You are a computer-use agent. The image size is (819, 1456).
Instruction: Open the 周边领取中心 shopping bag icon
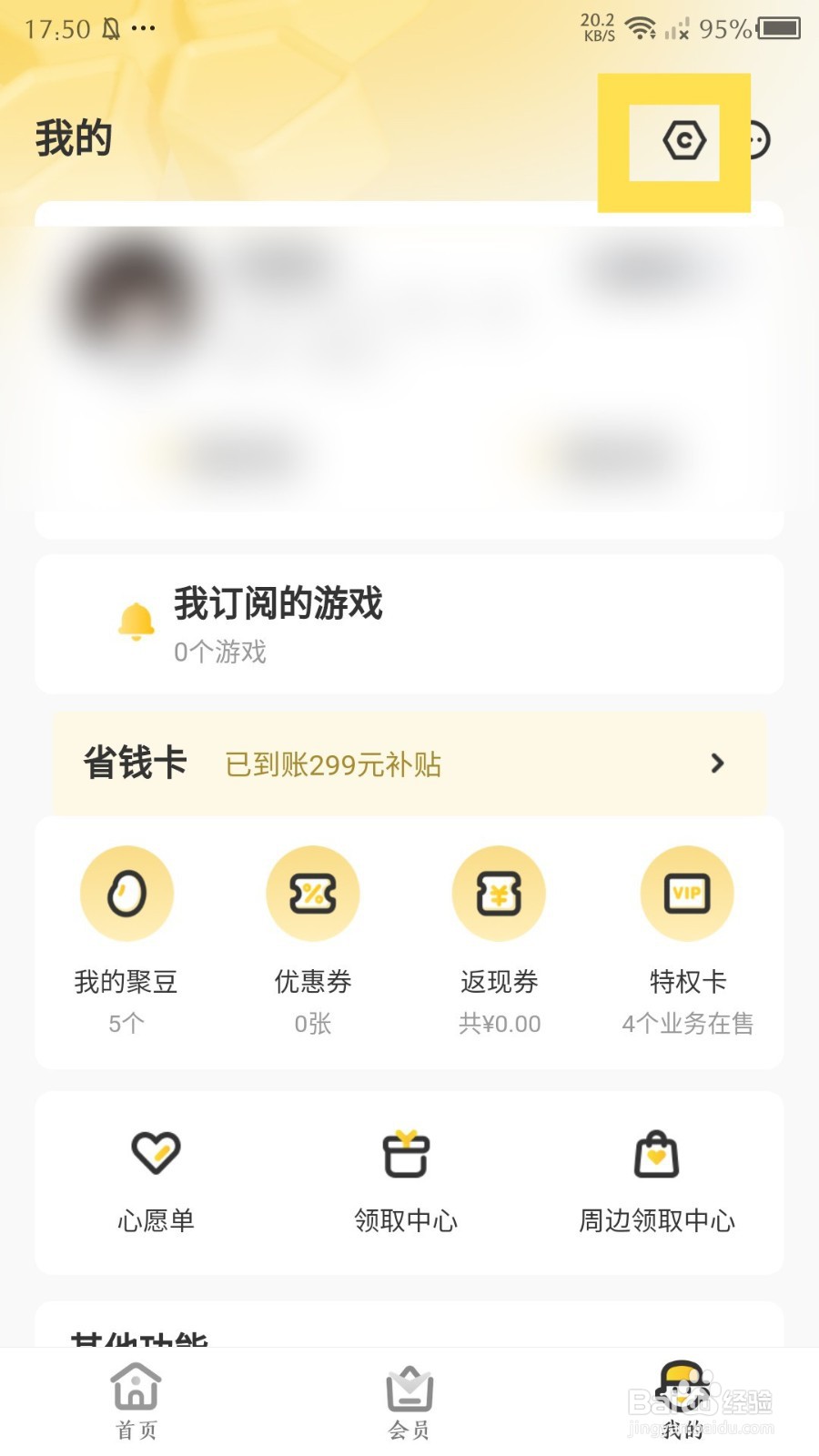pyautogui.click(x=657, y=1153)
